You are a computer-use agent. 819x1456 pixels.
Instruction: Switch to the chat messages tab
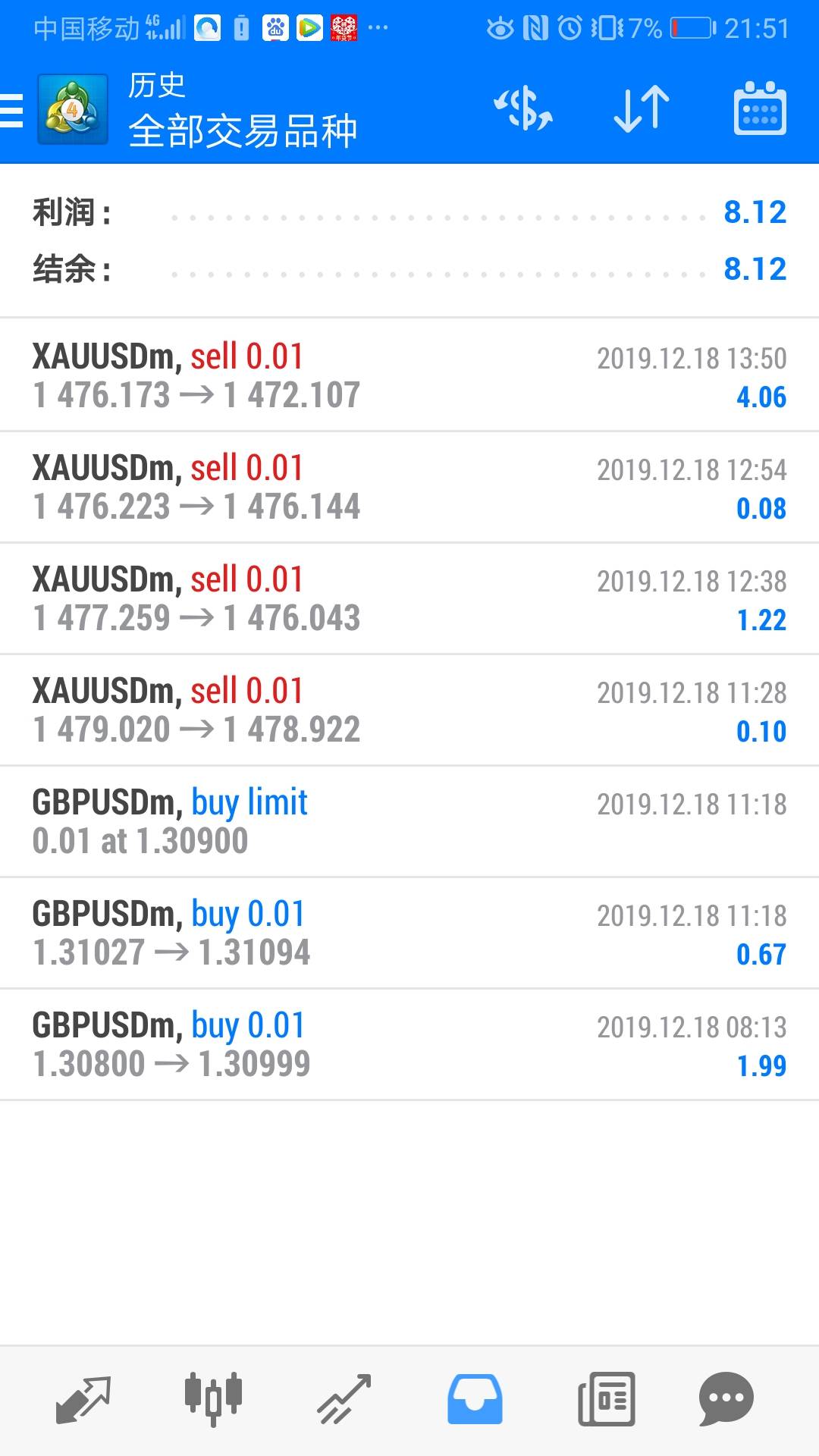[726, 1399]
